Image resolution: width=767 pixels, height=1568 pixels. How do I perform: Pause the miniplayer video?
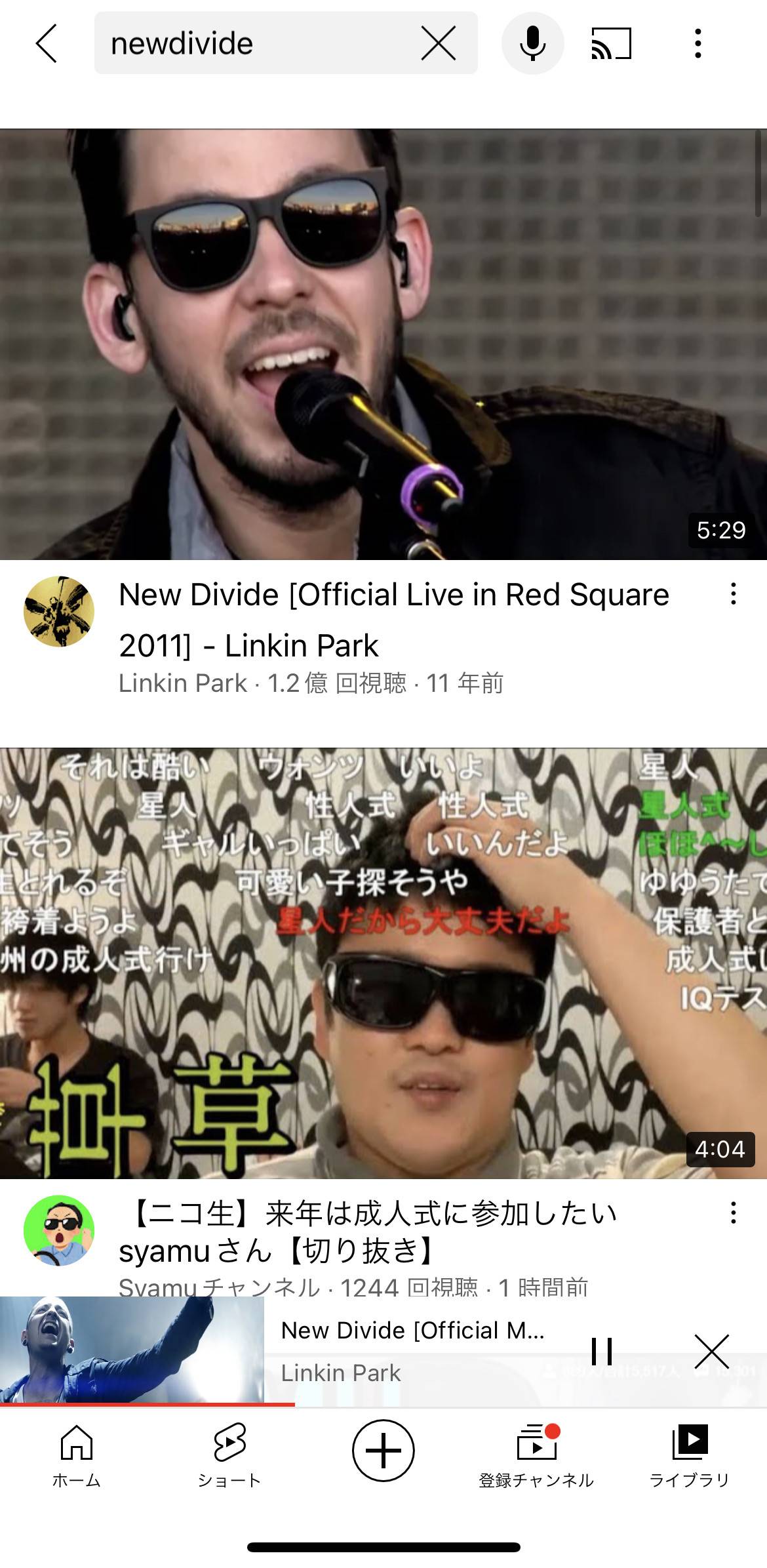tap(601, 1351)
